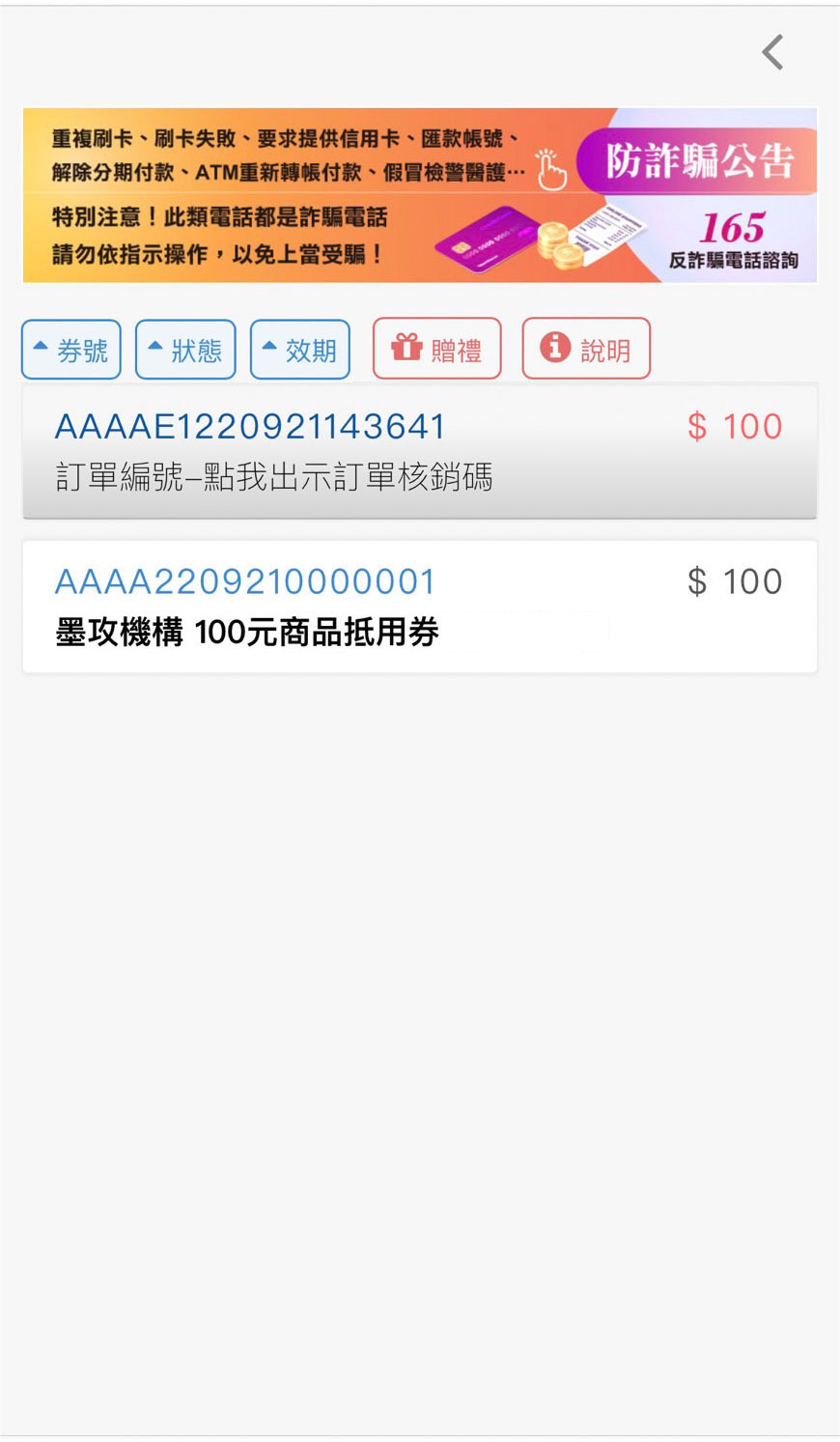Screen dimensions: 840x1442
Task: Sort vouchers by 狀態
Action: (185, 350)
